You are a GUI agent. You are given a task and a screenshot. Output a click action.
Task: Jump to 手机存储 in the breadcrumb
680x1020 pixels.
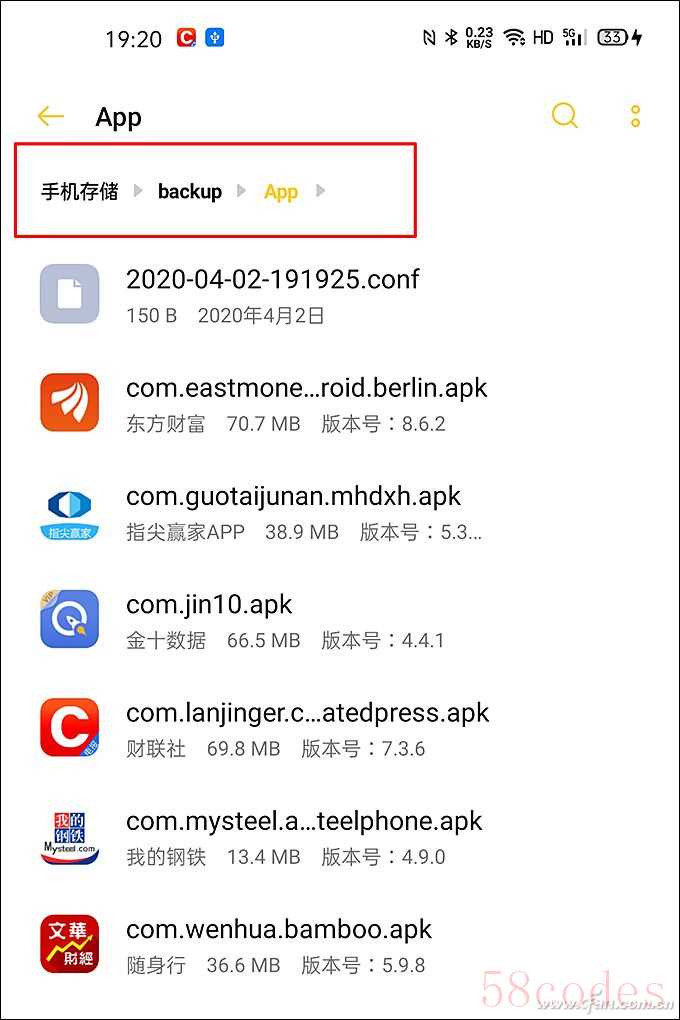click(79, 191)
